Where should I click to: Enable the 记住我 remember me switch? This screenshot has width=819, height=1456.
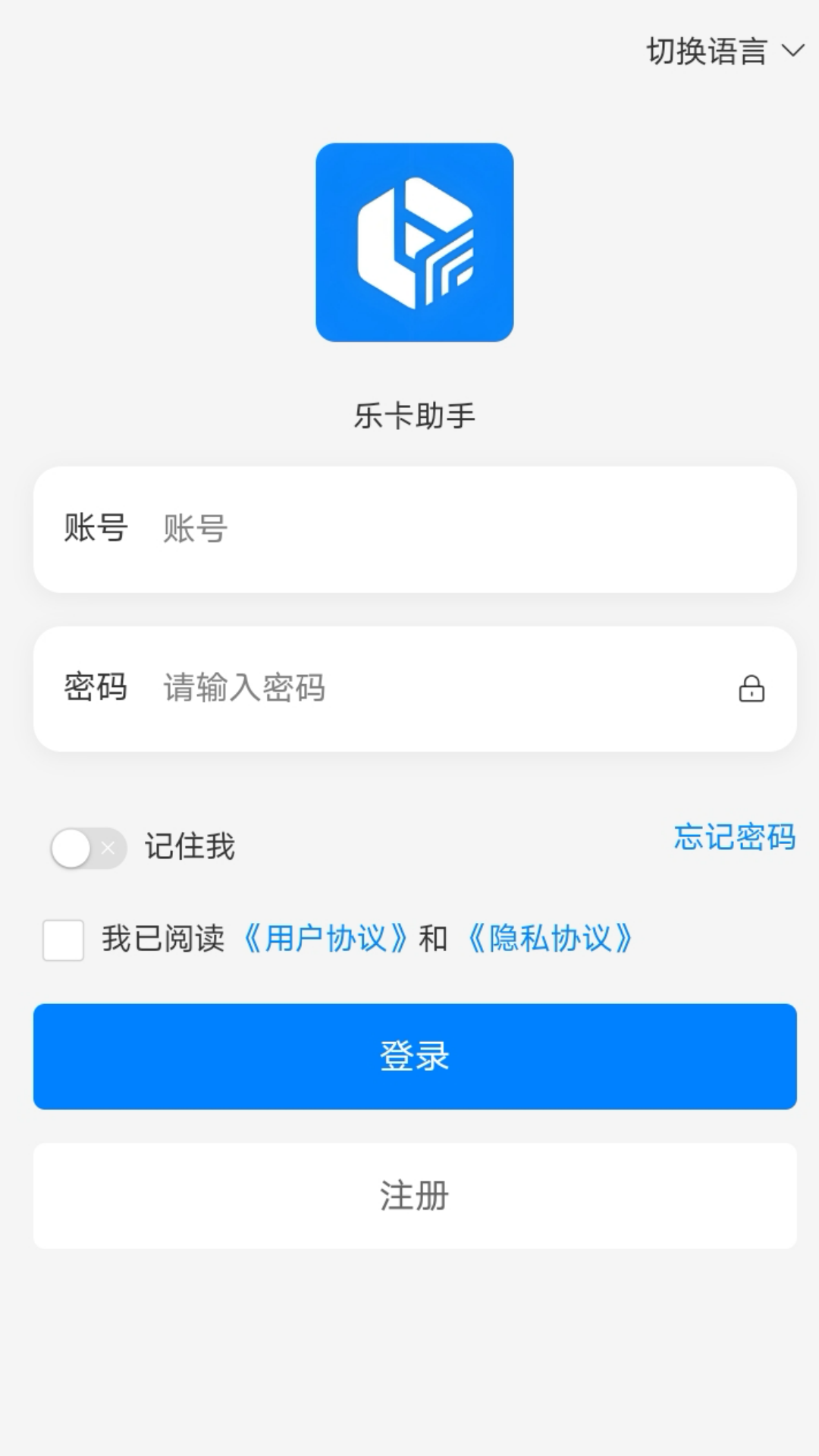pos(88,848)
